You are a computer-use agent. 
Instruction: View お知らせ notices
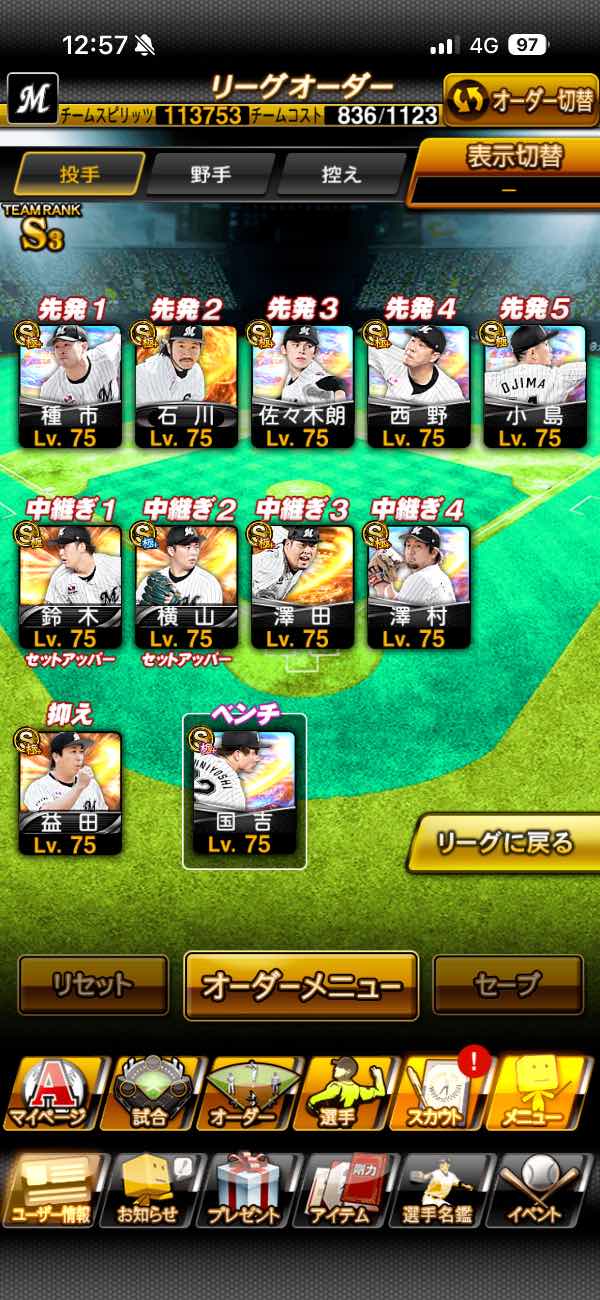148,1190
